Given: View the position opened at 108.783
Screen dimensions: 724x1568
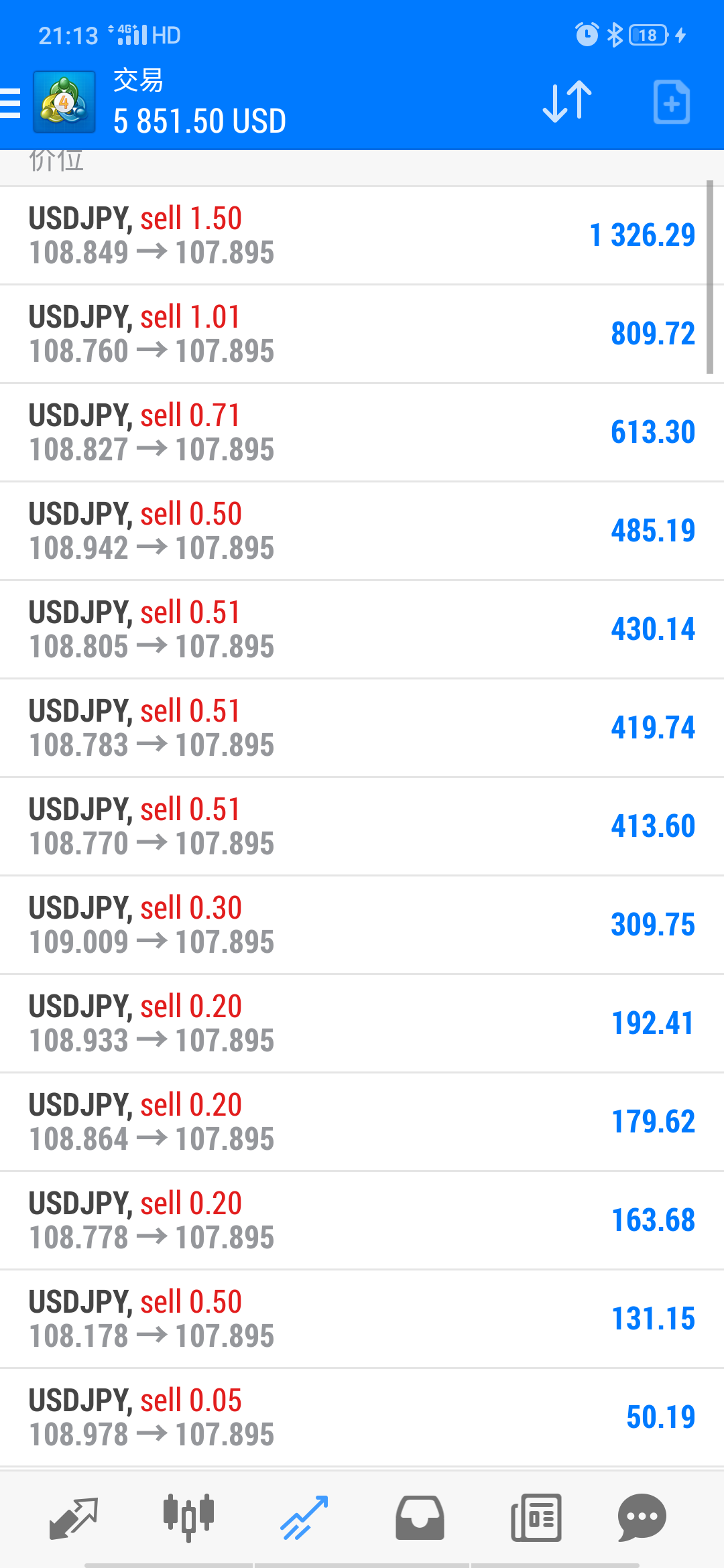Looking at the screenshot, I should (362, 728).
